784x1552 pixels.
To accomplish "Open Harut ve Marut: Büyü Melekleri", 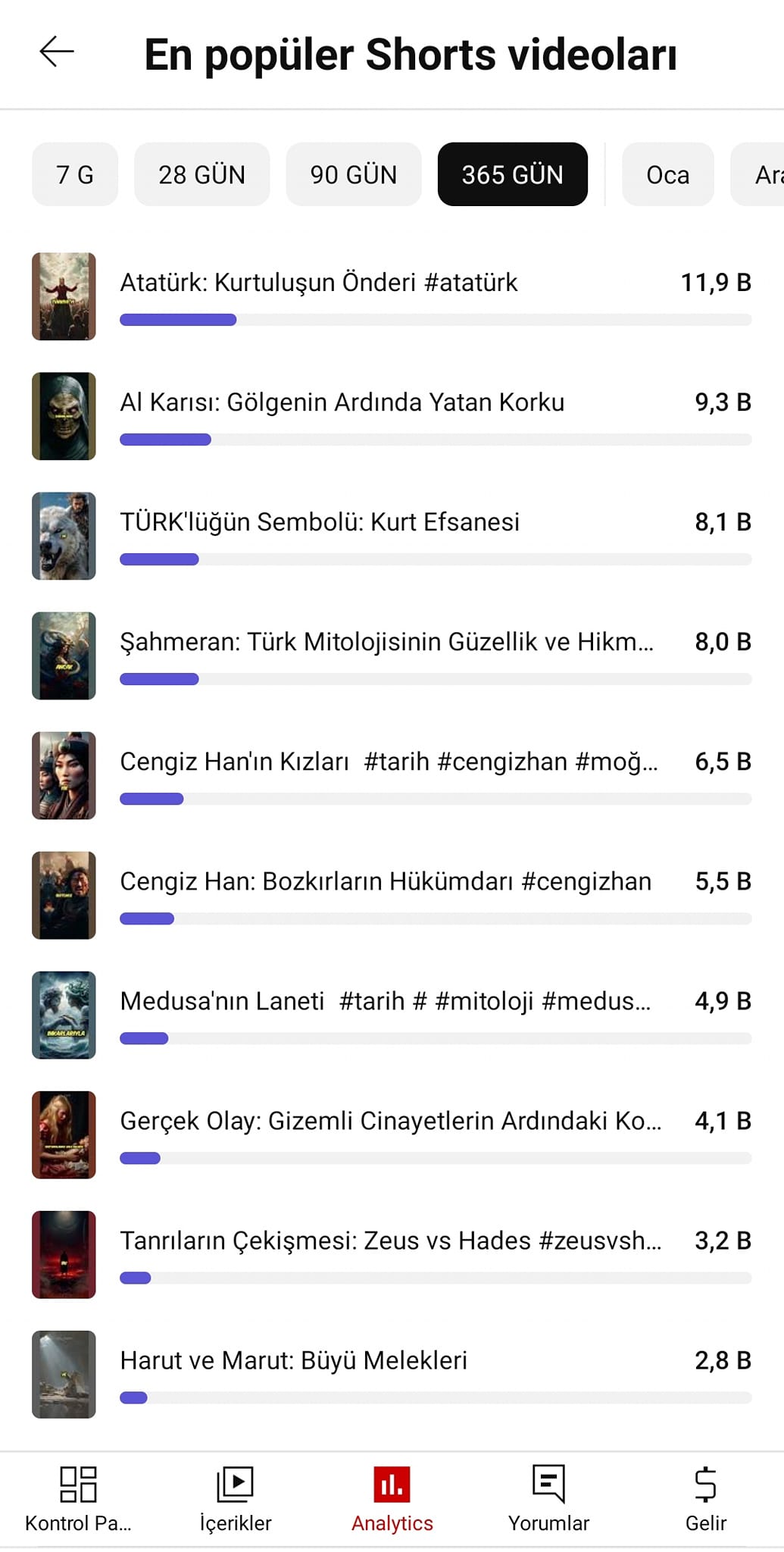I will (x=392, y=1374).
